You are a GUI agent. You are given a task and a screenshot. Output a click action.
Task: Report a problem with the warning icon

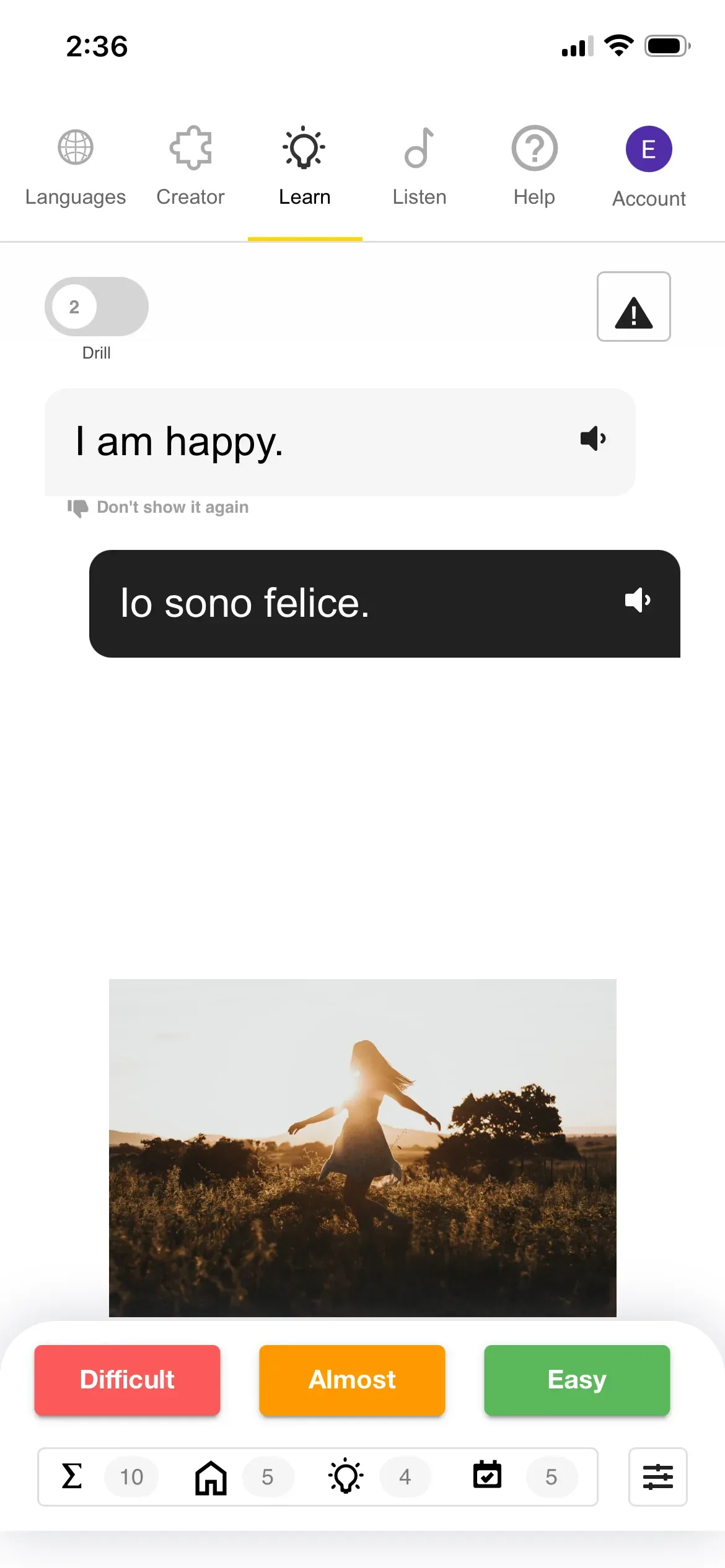click(x=633, y=307)
